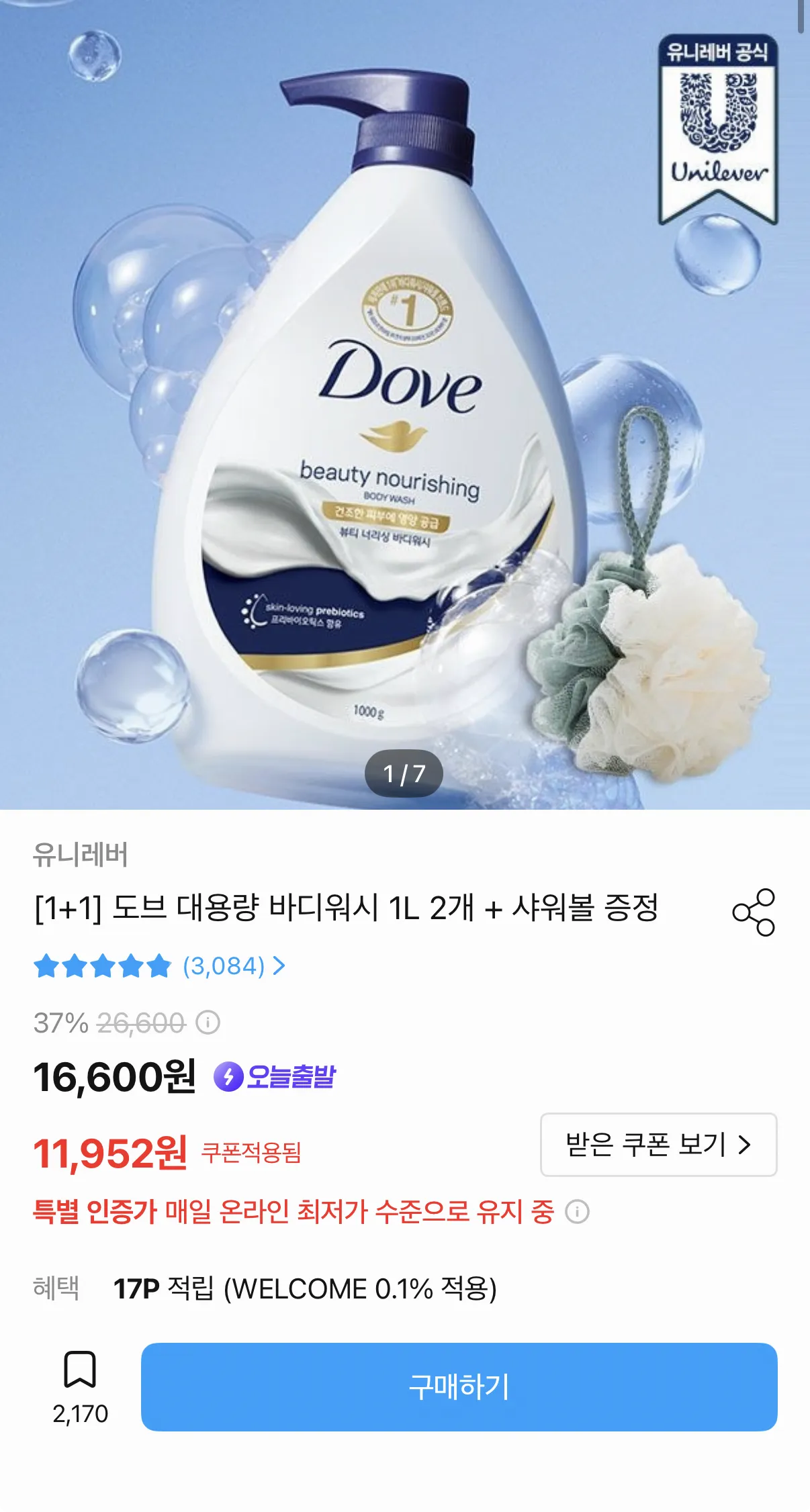Image resolution: width=810 pixels, height=1512 pixels.
Task: Open 받은 쿠폰 보기 coupon button
Action: (x=658, y=1145)
